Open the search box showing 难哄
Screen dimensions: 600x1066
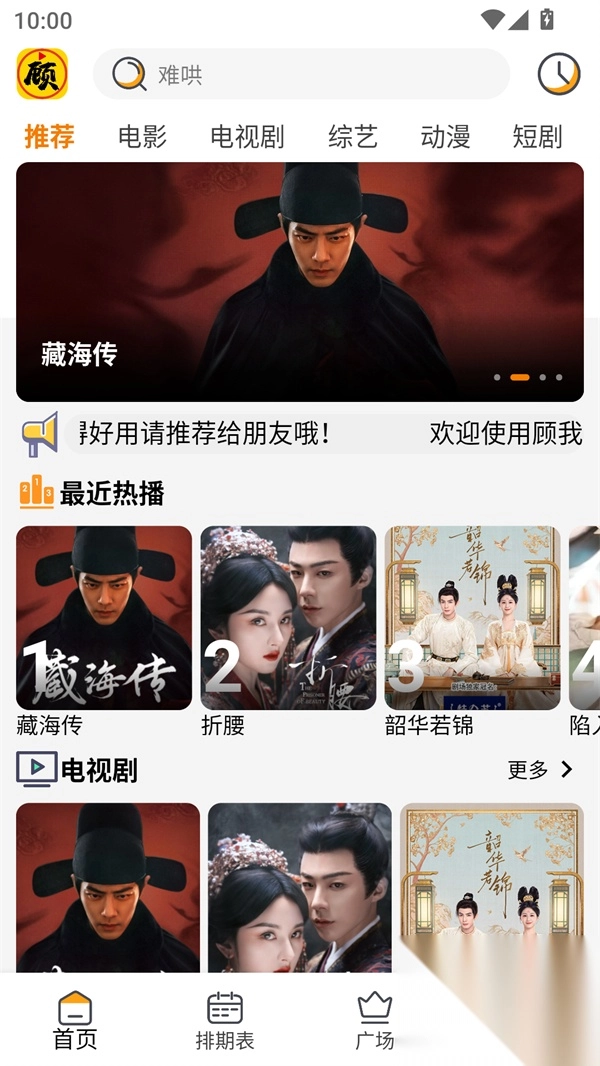pyautogui.click(x=300, y=74)
